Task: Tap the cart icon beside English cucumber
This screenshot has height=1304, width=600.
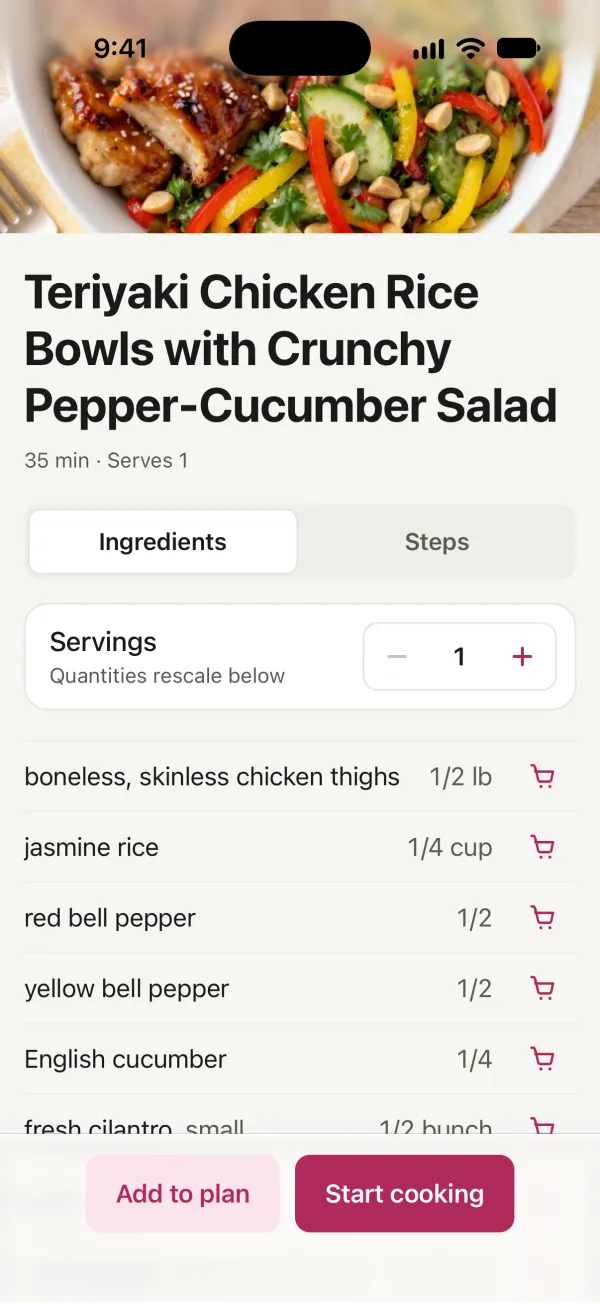Action: pos(542,1059)
